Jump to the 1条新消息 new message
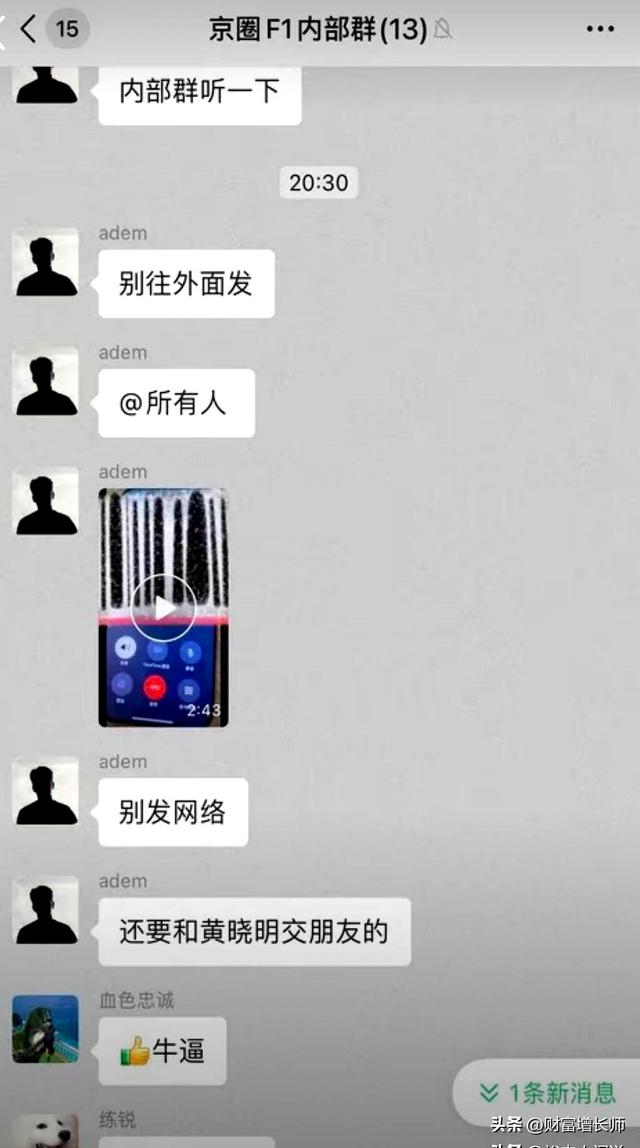 548,1092
